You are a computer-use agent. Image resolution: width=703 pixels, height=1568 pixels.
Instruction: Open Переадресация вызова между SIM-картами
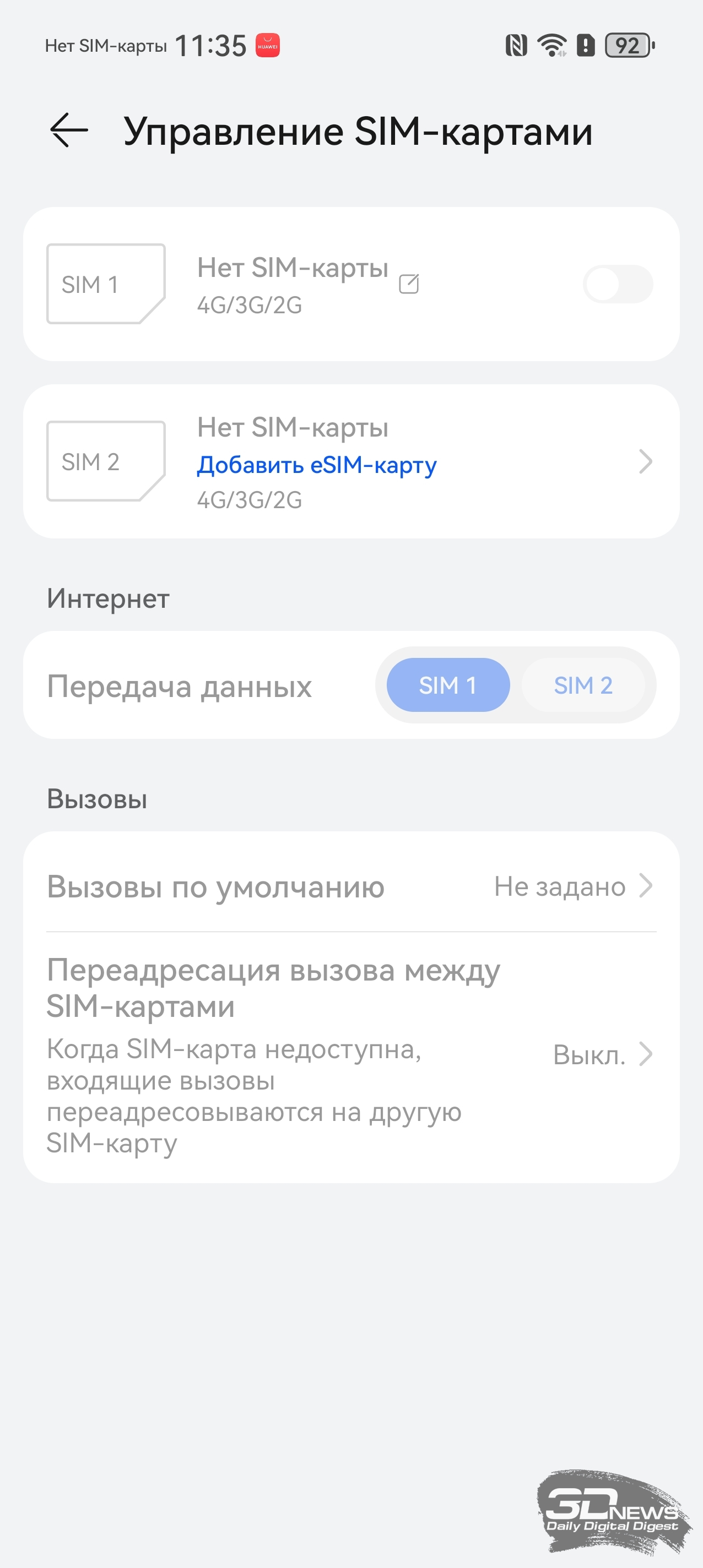coord(351,1056)
